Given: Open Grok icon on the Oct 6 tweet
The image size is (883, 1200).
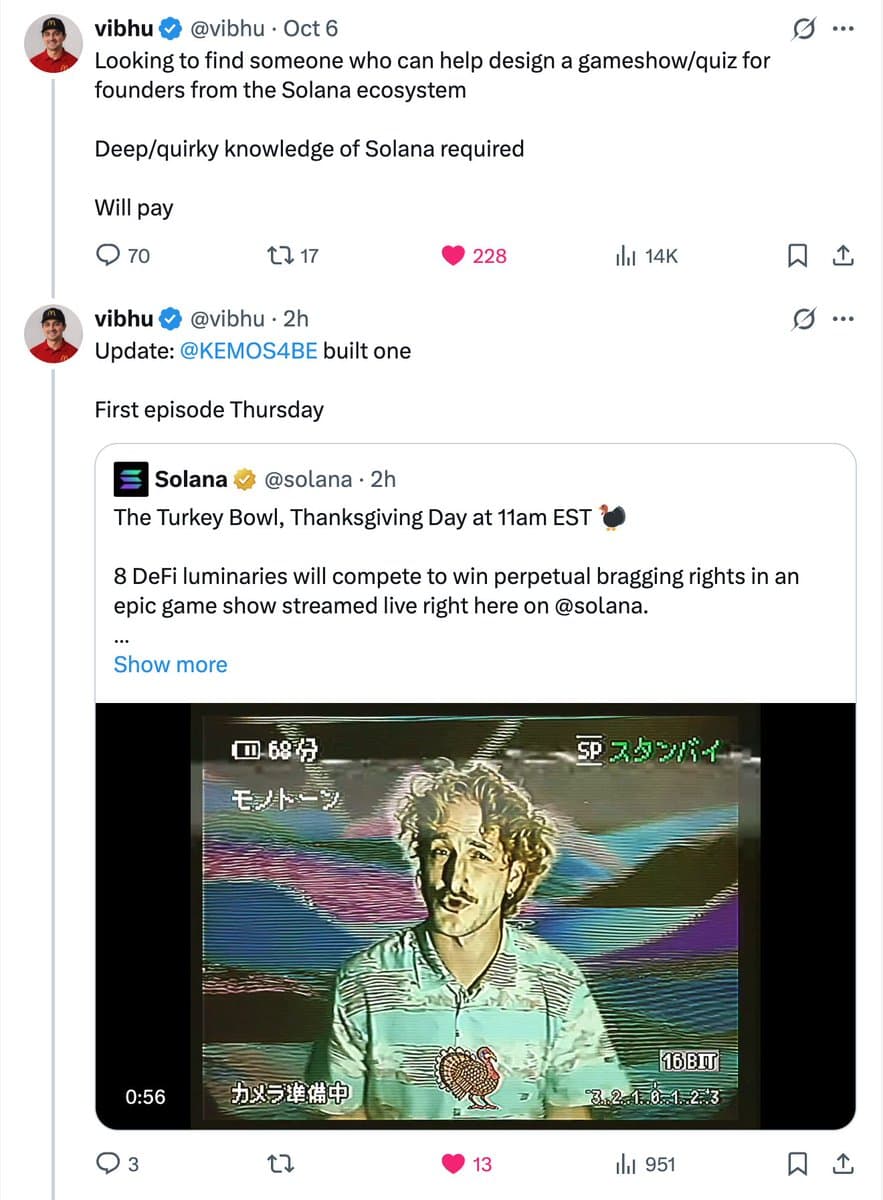Looking at the screenshot, I should [x=801, y=29].
